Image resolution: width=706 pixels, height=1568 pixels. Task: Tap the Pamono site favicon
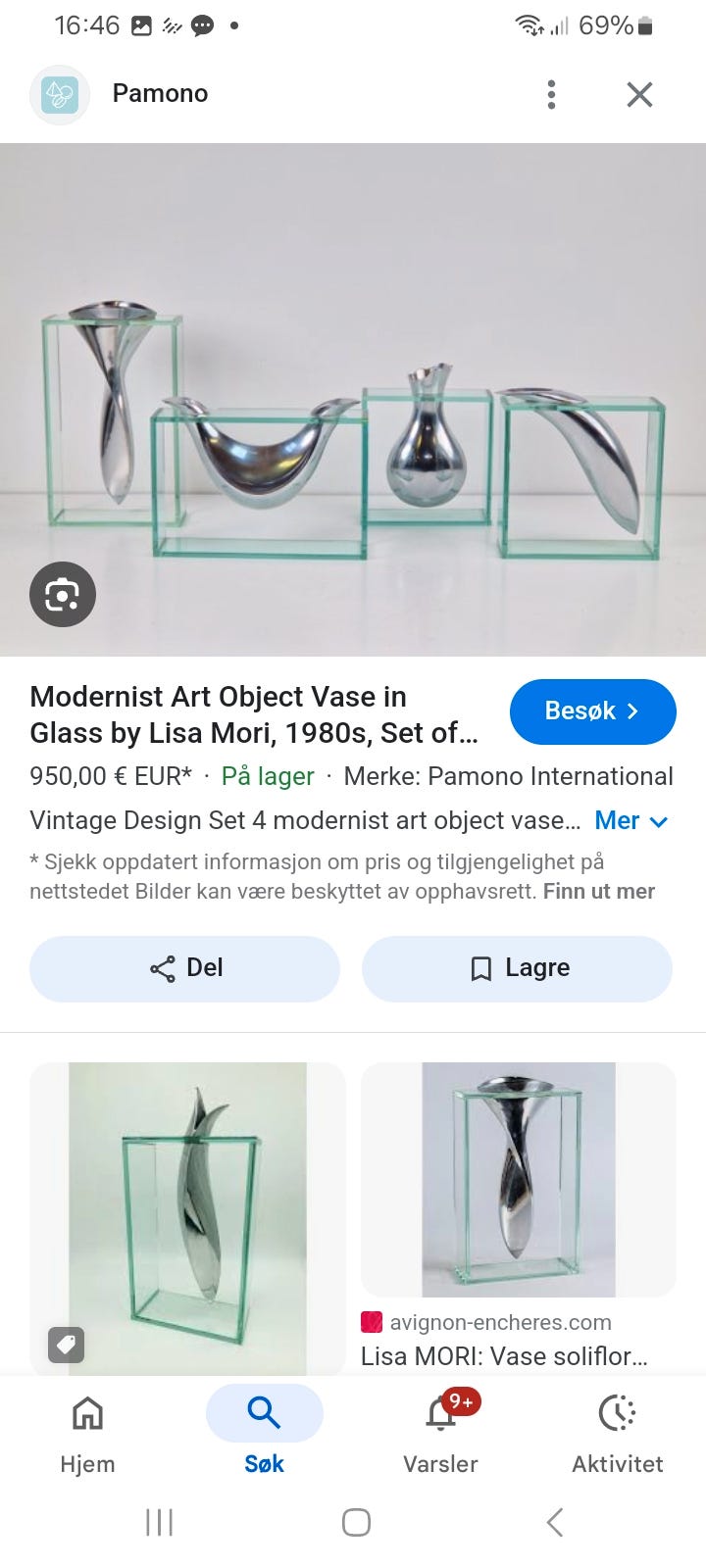click(x=60, y=94)
